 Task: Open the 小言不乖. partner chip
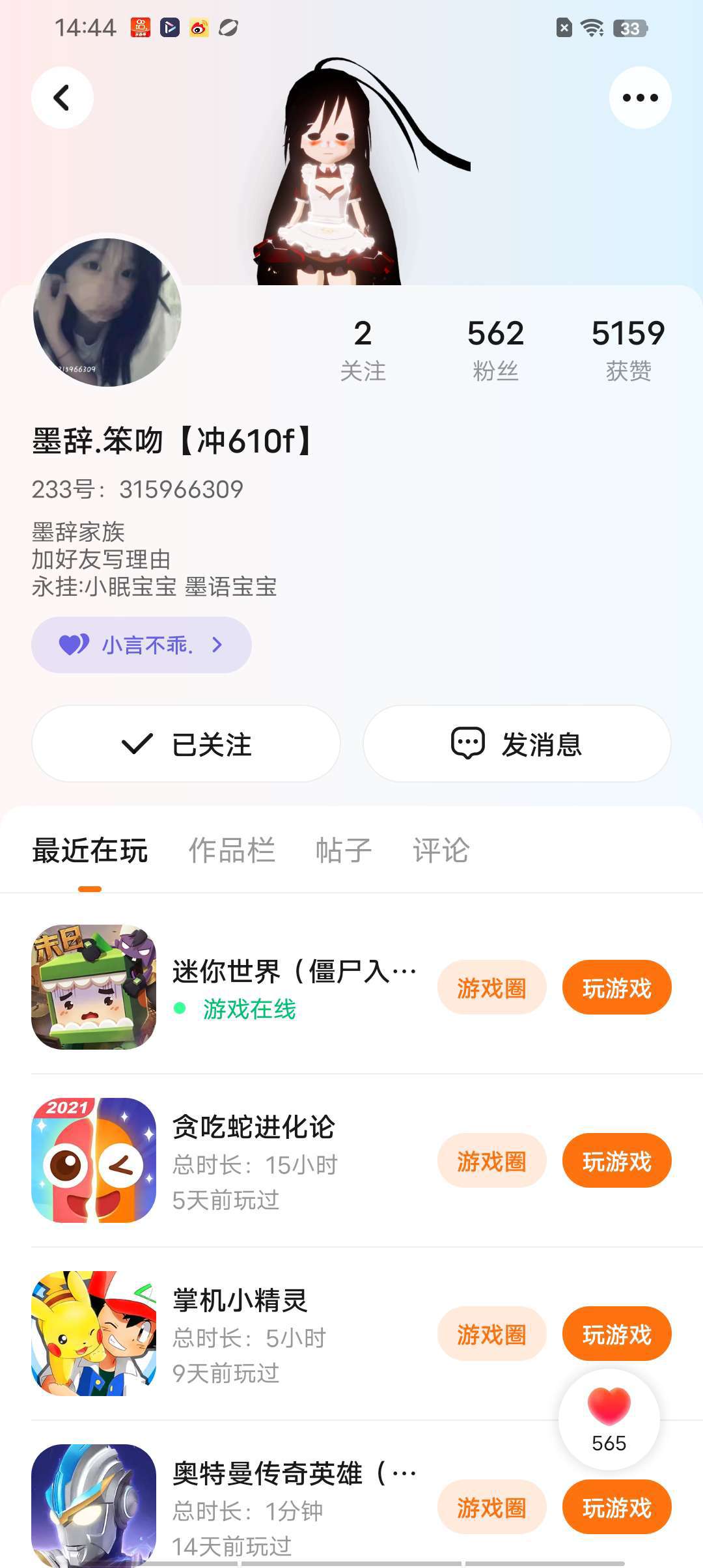click(x=141, y=645)
